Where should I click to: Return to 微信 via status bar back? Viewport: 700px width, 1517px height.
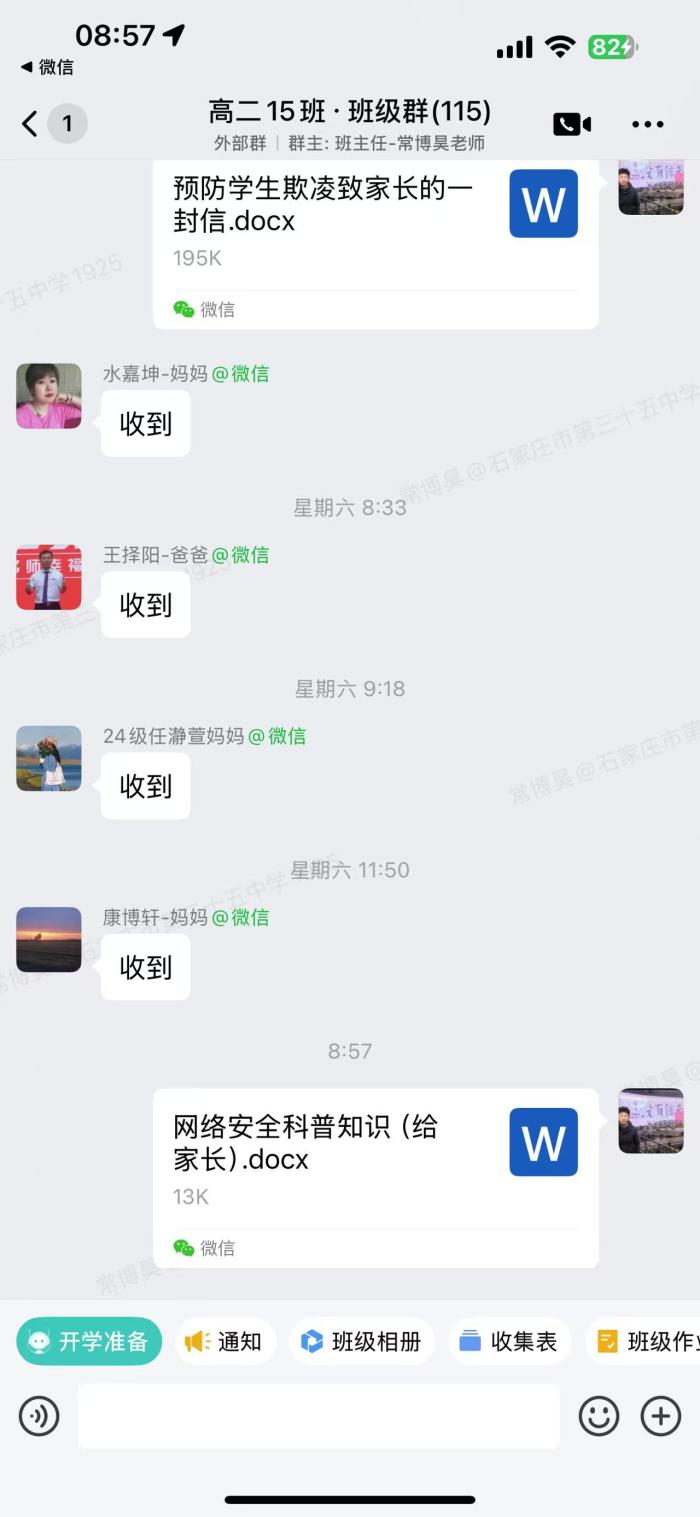coord(47,67)
